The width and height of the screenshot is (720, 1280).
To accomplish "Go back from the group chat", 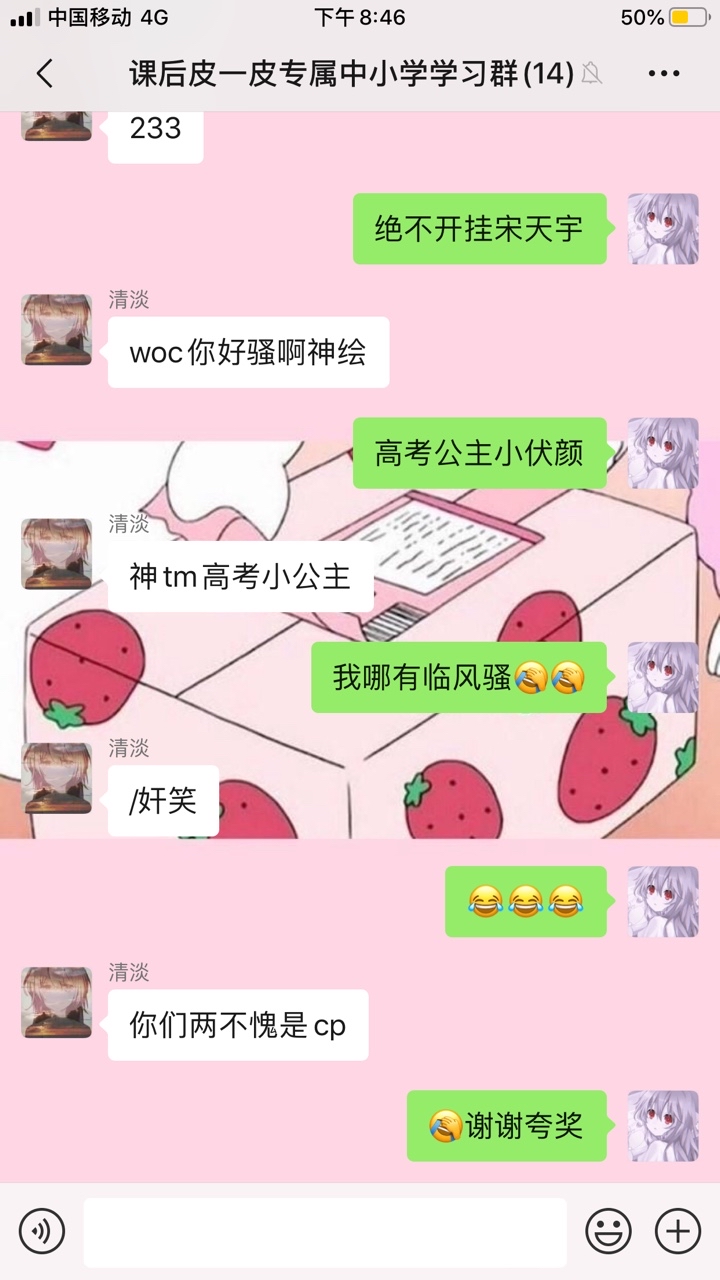I will (44, 73).
